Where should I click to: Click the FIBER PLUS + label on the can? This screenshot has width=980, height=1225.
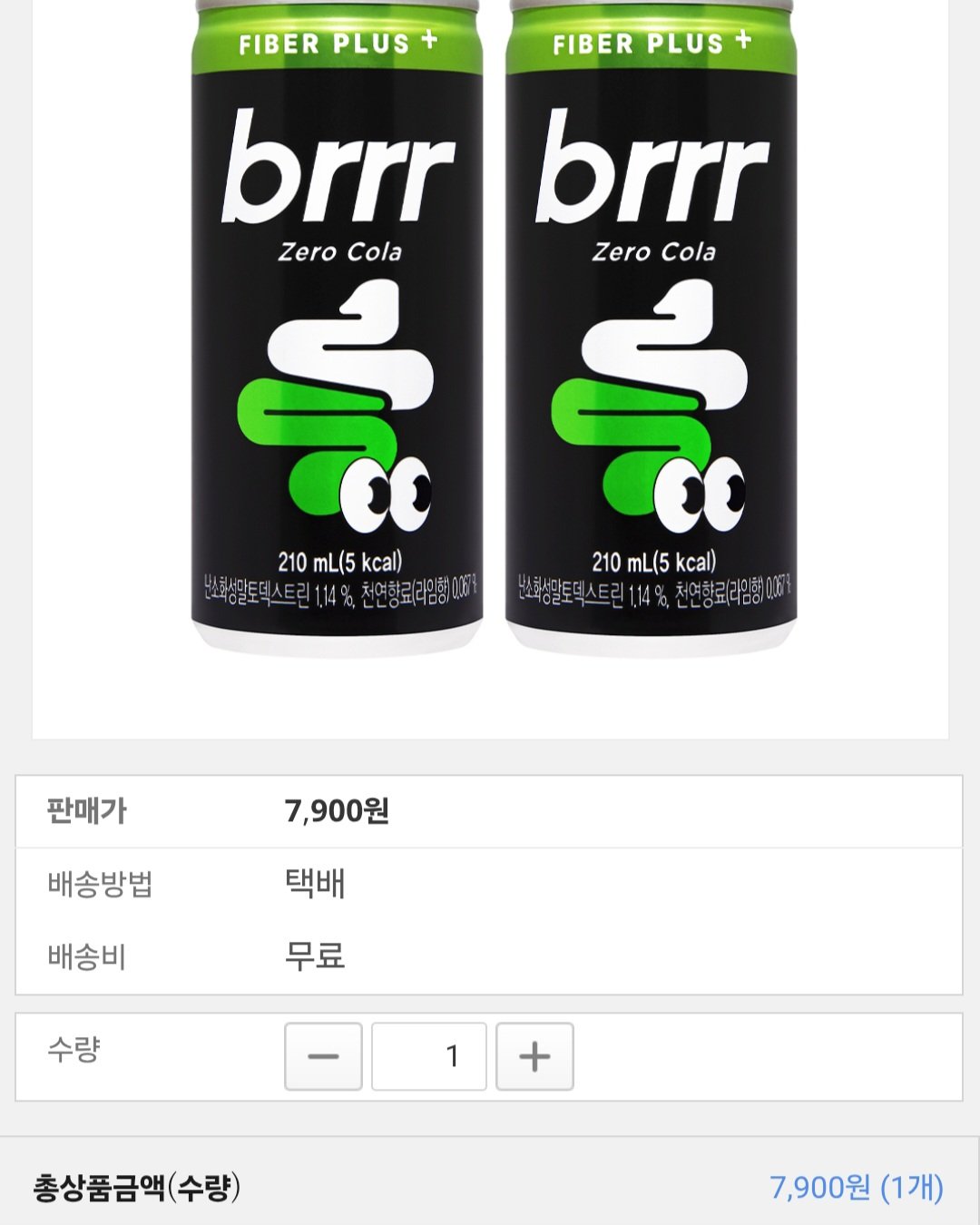336,43
